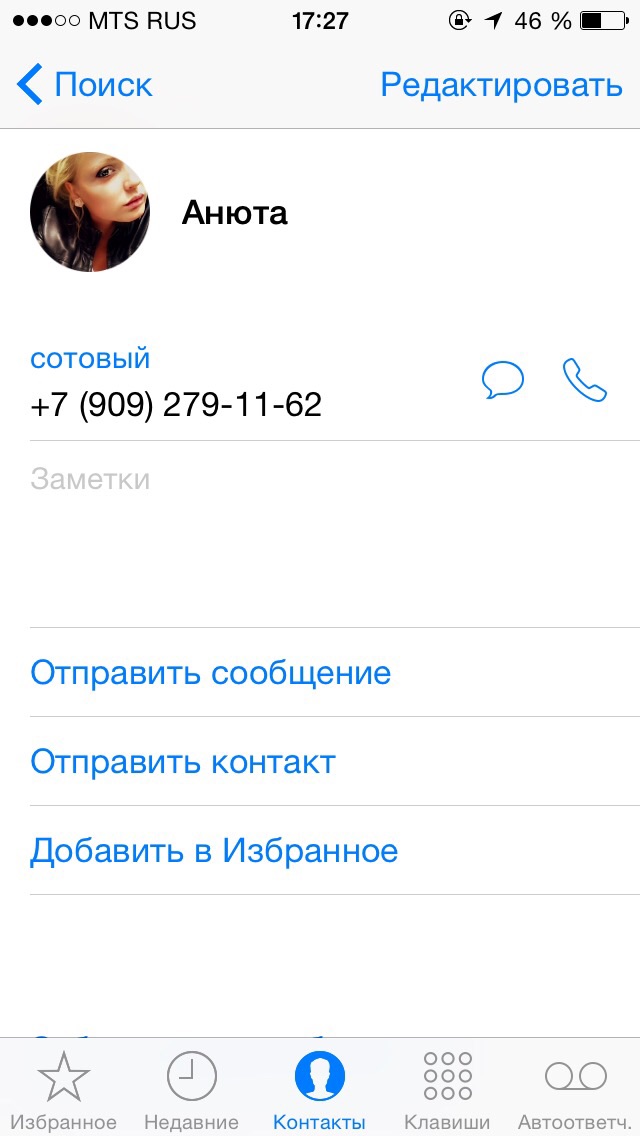Viewport: 640px width, 1136px height.
Task: Select Отправить сообщение
Action: pos(210,672)
